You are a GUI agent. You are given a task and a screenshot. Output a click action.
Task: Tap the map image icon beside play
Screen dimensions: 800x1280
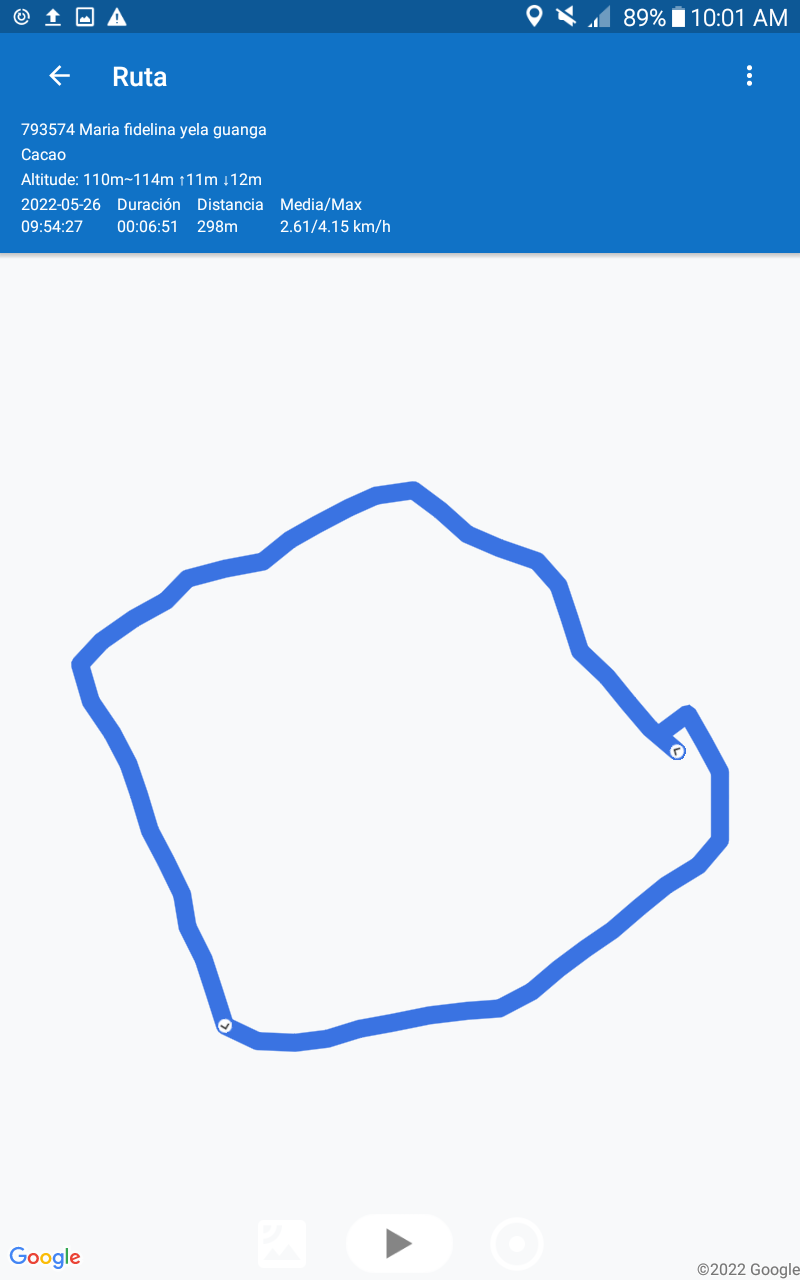tap(282, 1244)
